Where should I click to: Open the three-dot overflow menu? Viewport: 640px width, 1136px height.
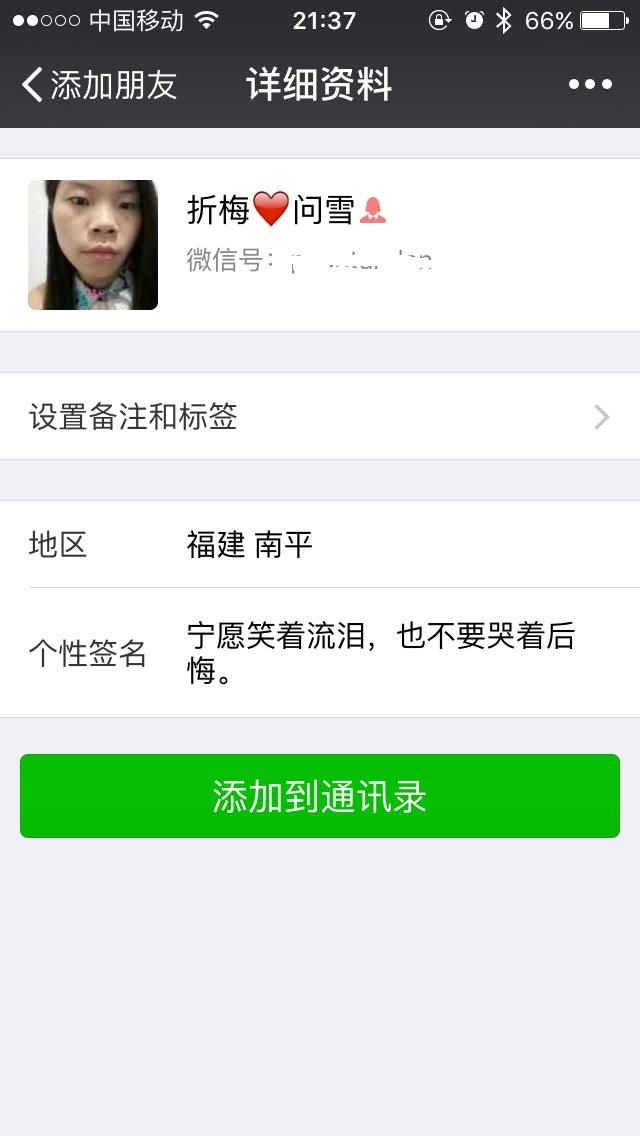590,85
